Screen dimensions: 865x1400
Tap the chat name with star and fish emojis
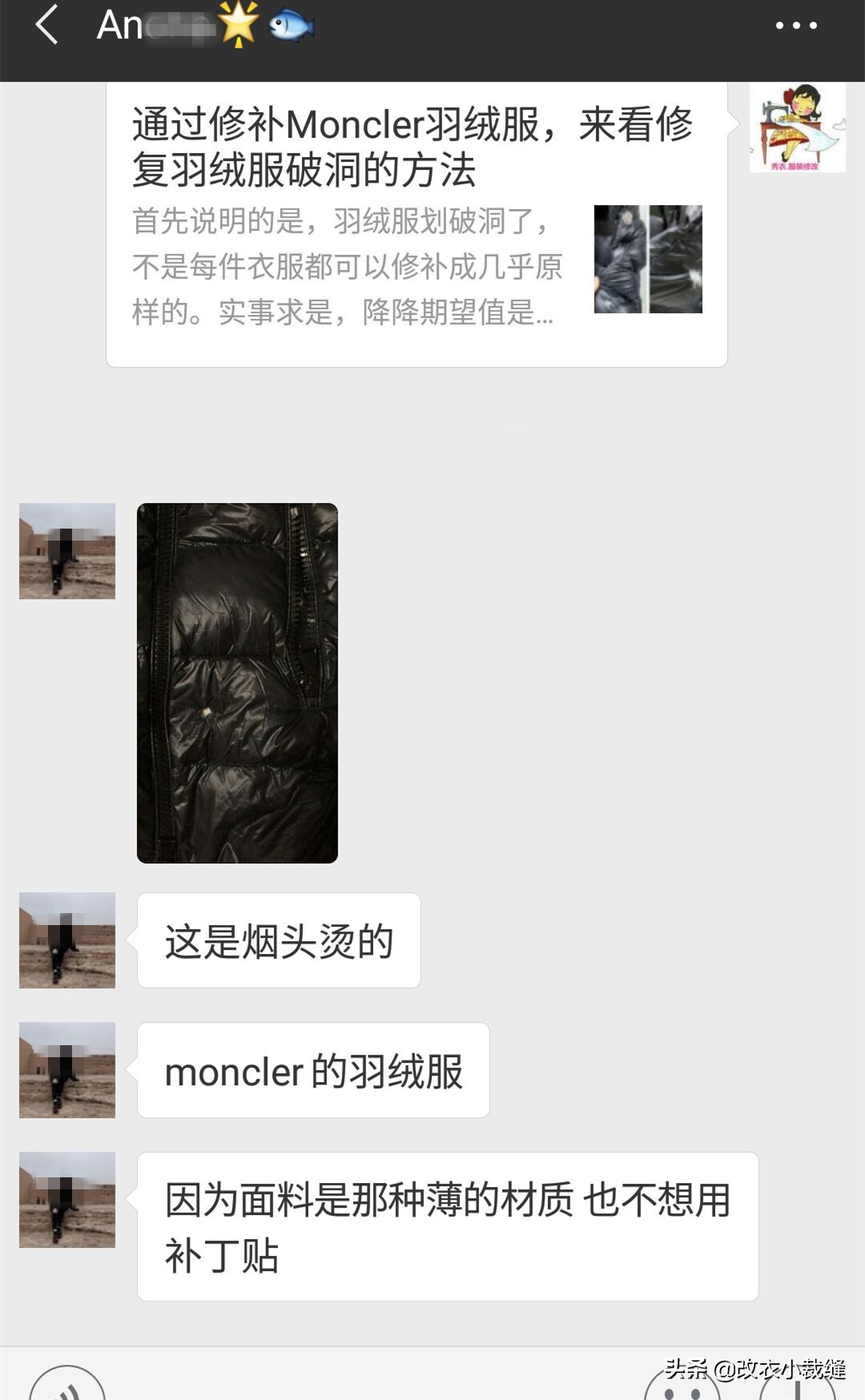click(160, 26)
